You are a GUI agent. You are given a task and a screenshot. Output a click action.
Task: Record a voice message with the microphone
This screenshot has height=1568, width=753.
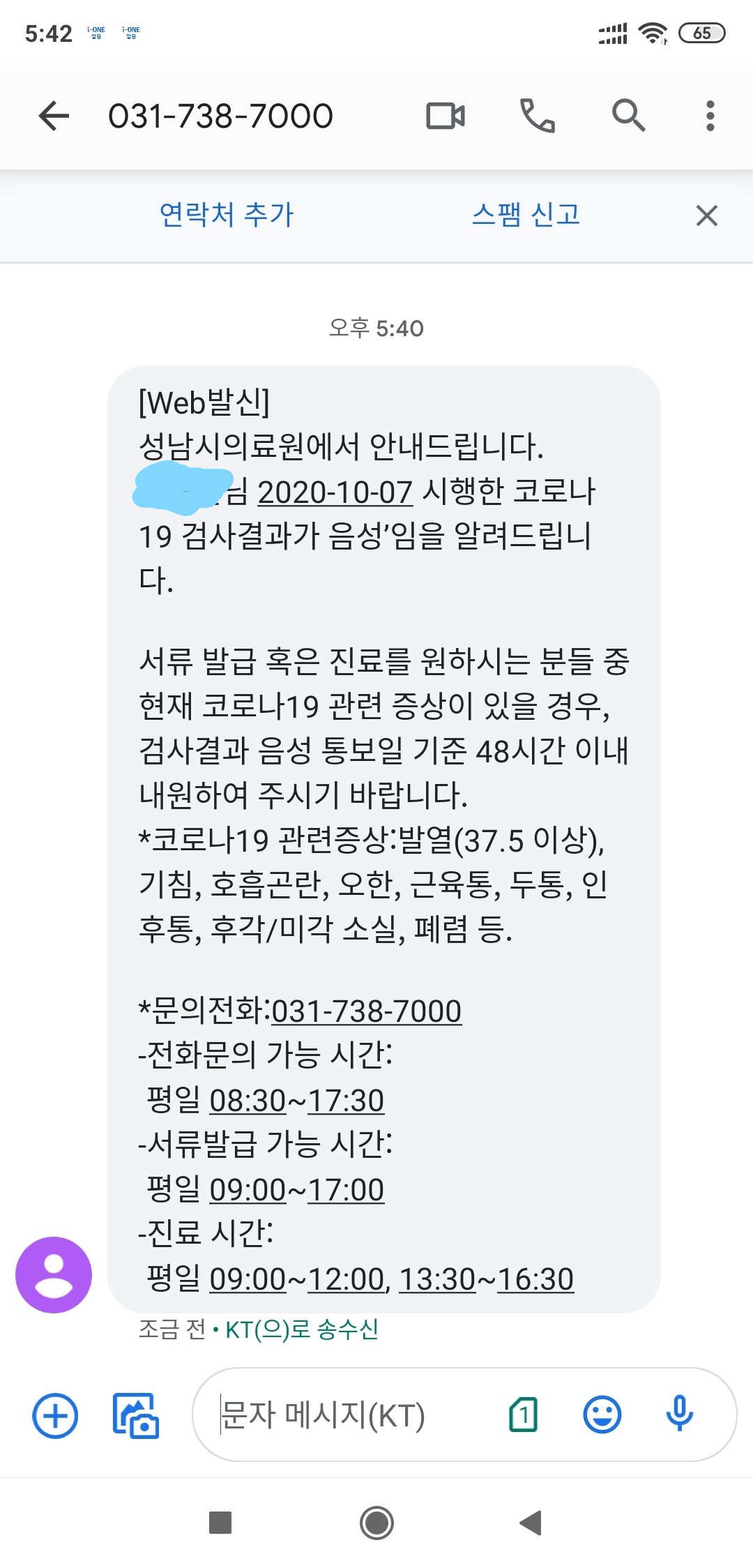tap(679, 1415)
